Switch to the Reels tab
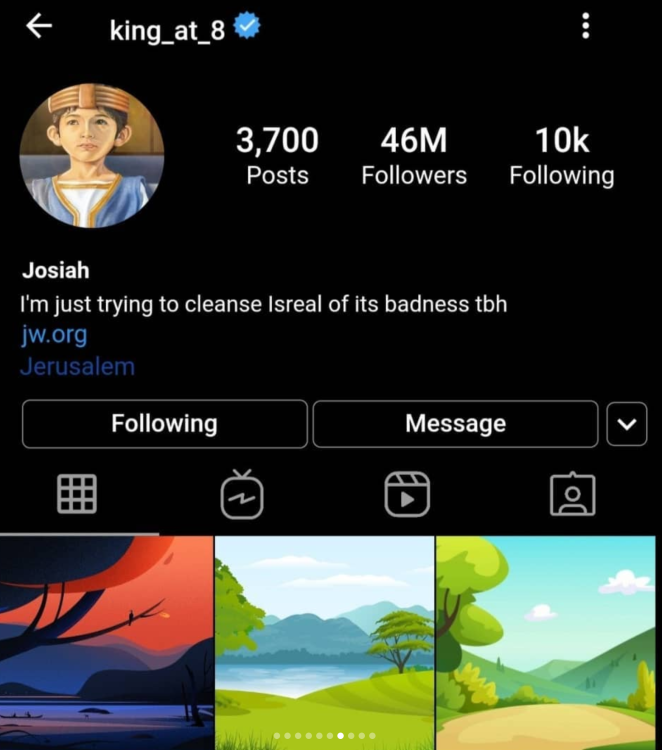662x750 pixels. point(407,494)
